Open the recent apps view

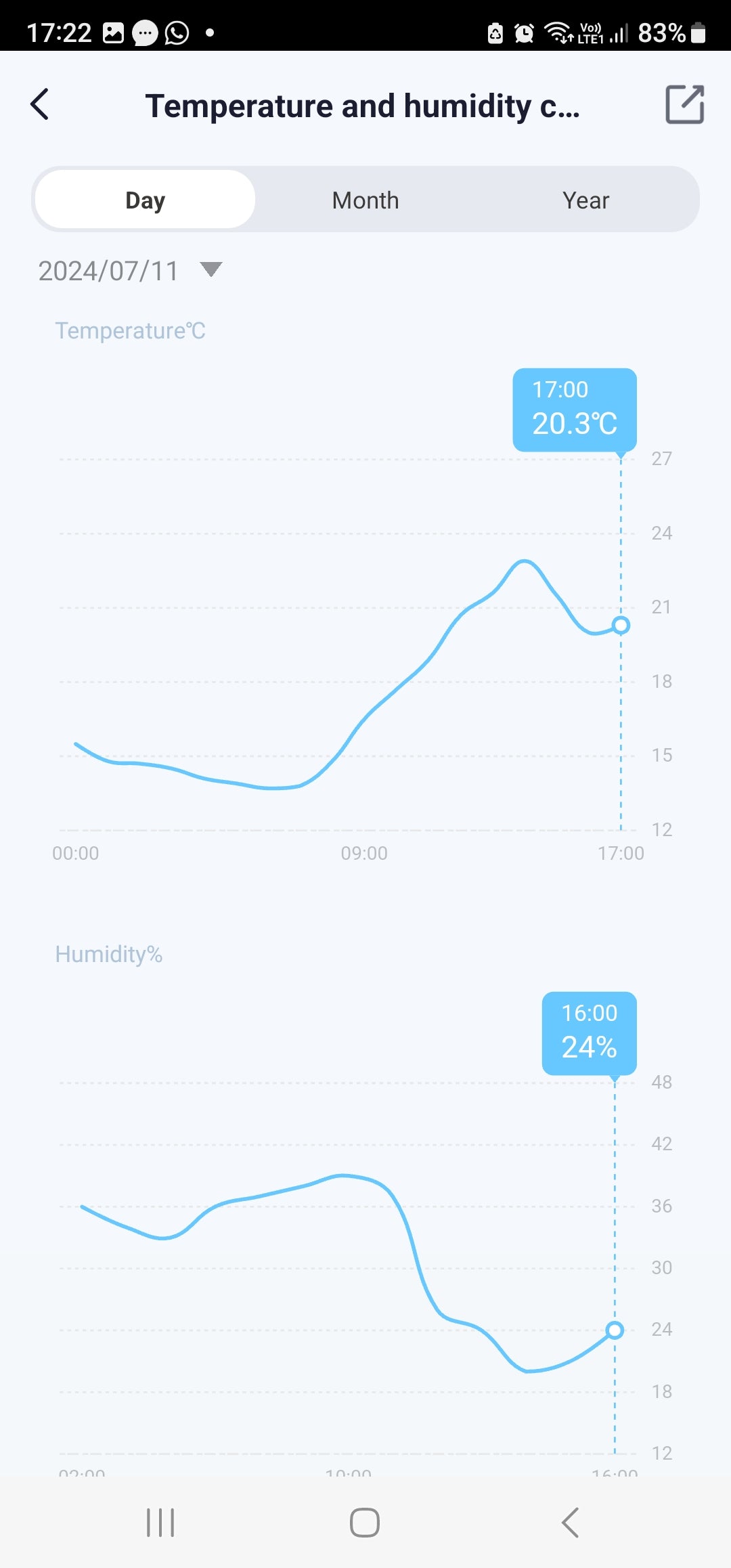[160, 1523]
